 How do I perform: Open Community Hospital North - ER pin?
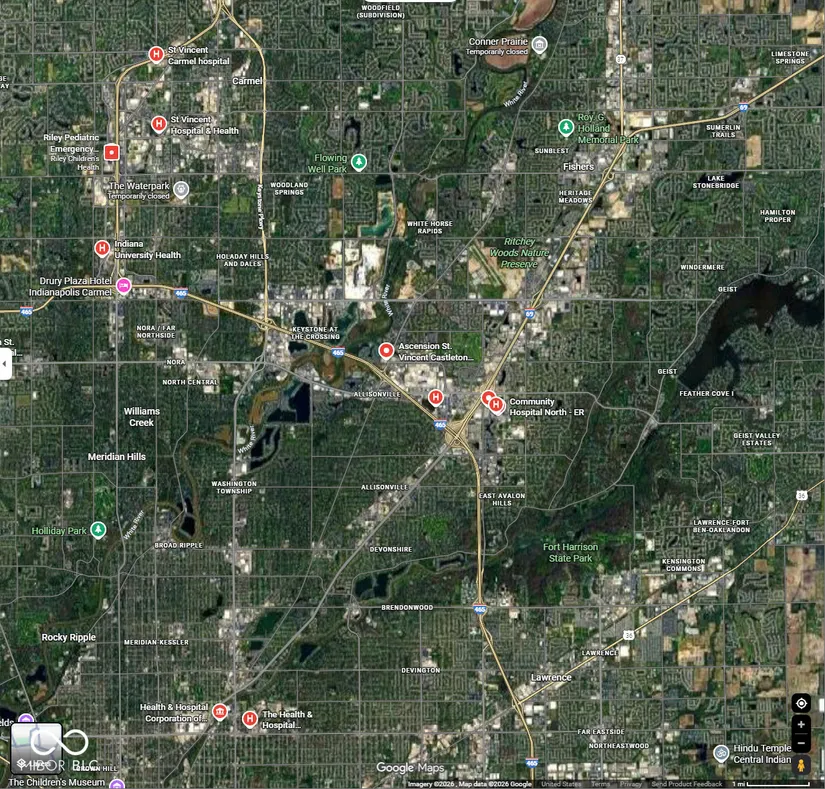pyautogui.click(x=496, y=404)
